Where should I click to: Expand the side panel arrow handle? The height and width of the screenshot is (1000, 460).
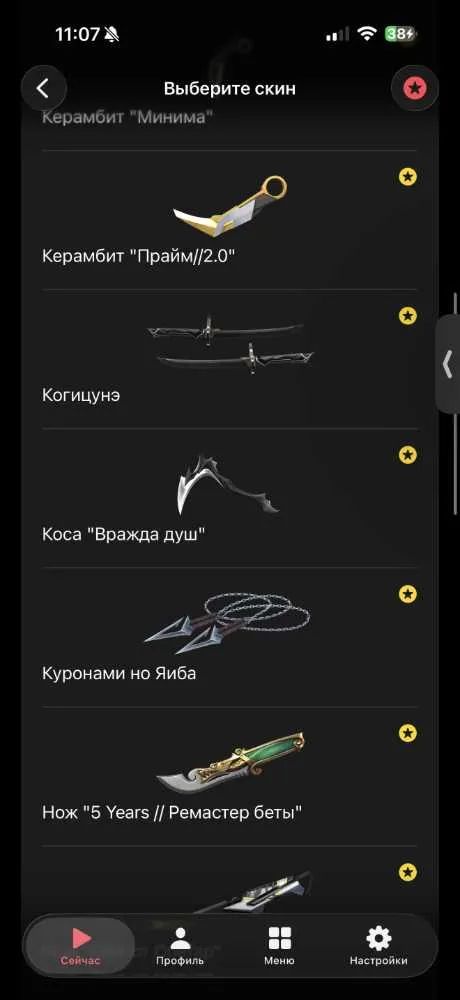coord(449,365)
